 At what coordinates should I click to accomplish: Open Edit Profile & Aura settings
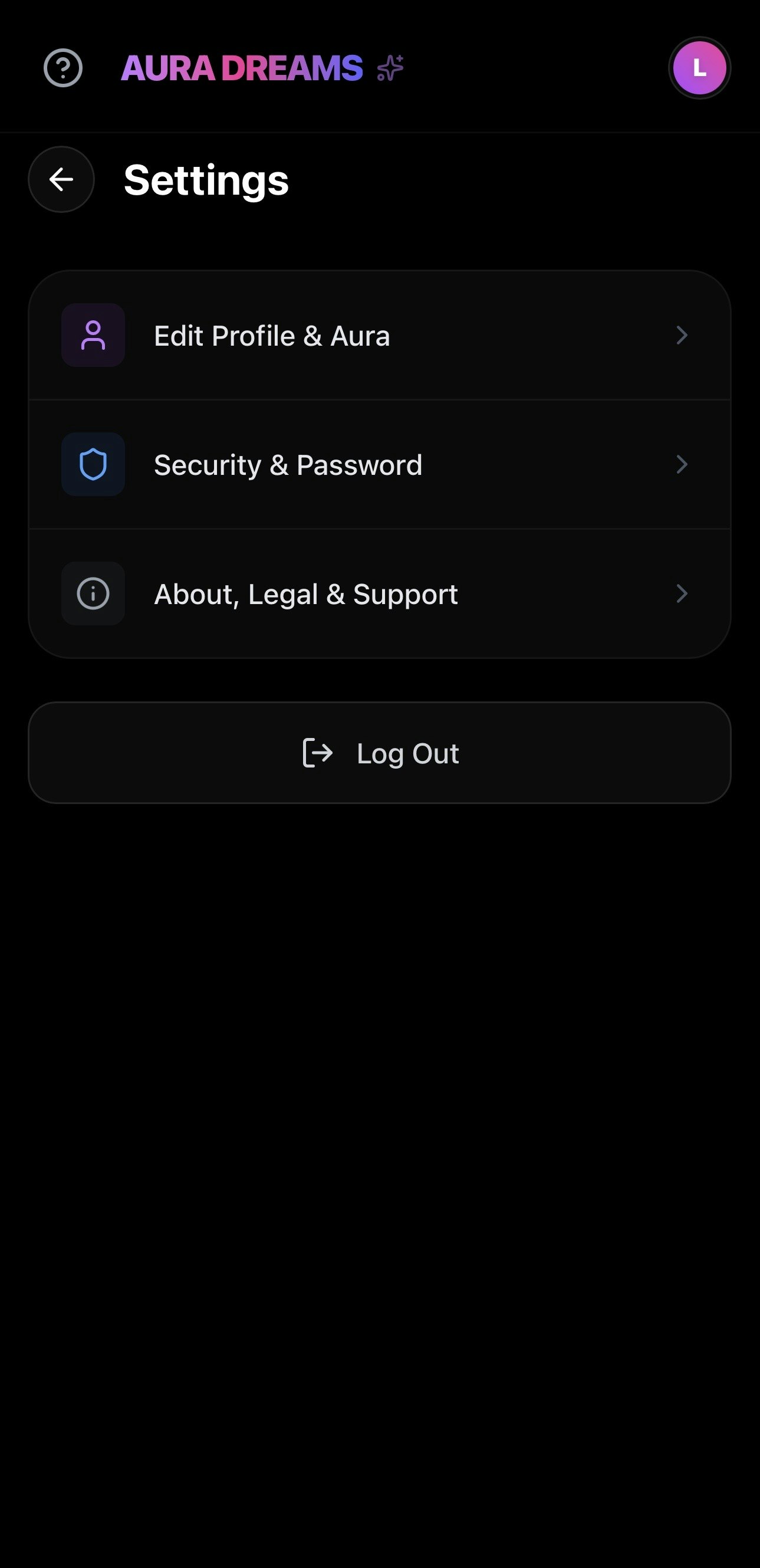(x=380, y=336)
